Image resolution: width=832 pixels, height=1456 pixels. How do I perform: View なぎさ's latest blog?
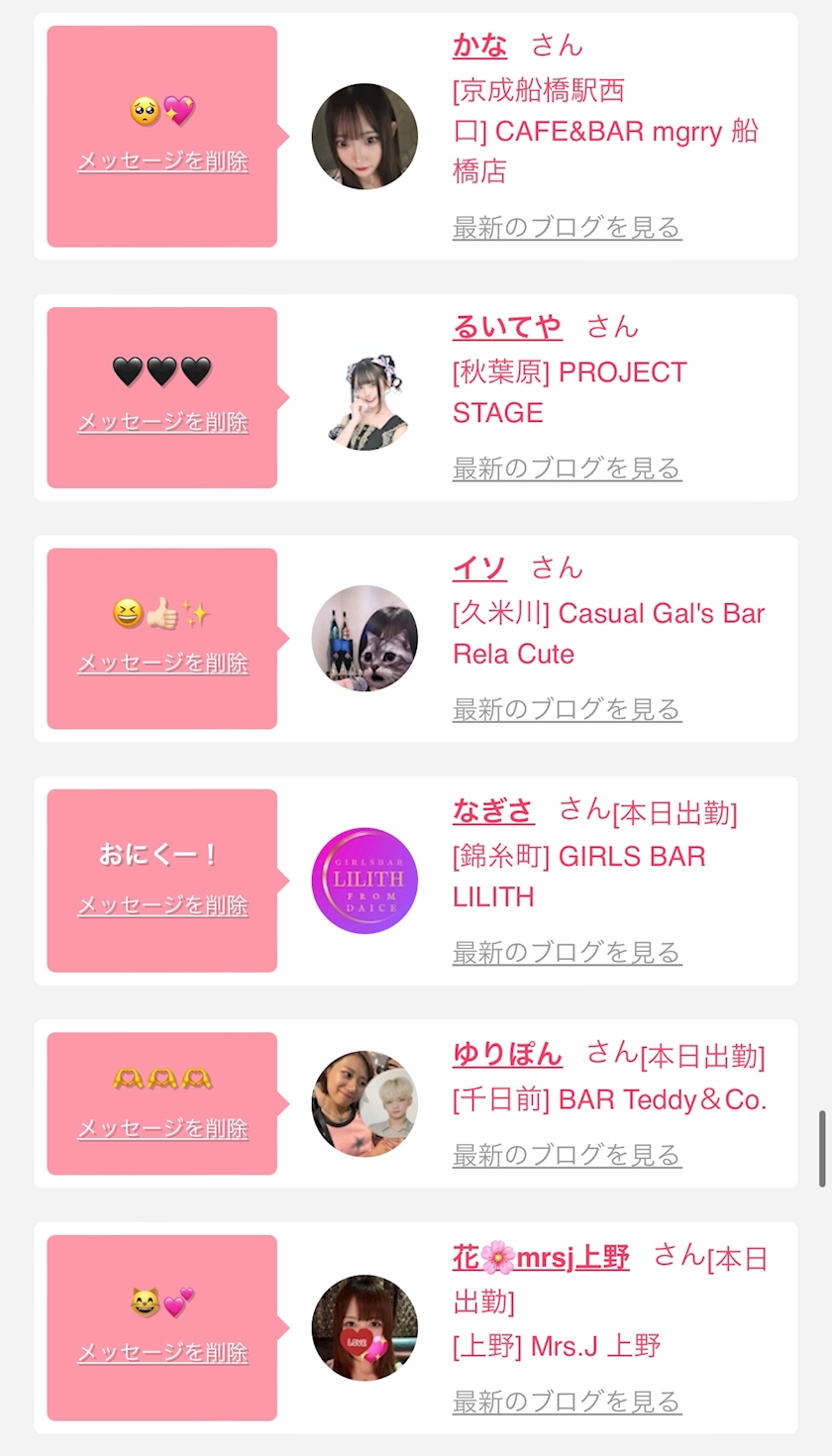567,952
